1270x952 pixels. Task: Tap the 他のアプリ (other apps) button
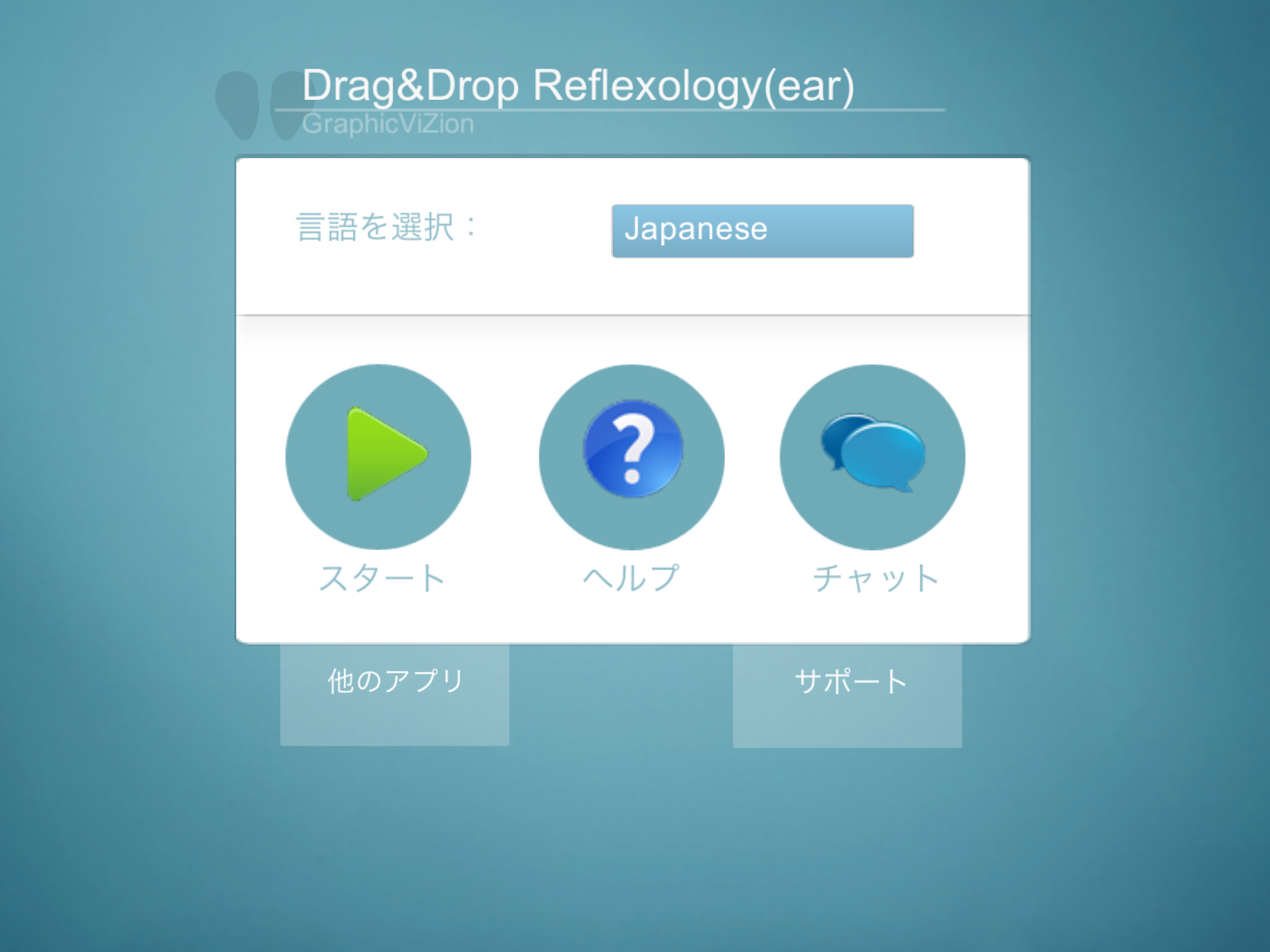(x=395, y=694)
